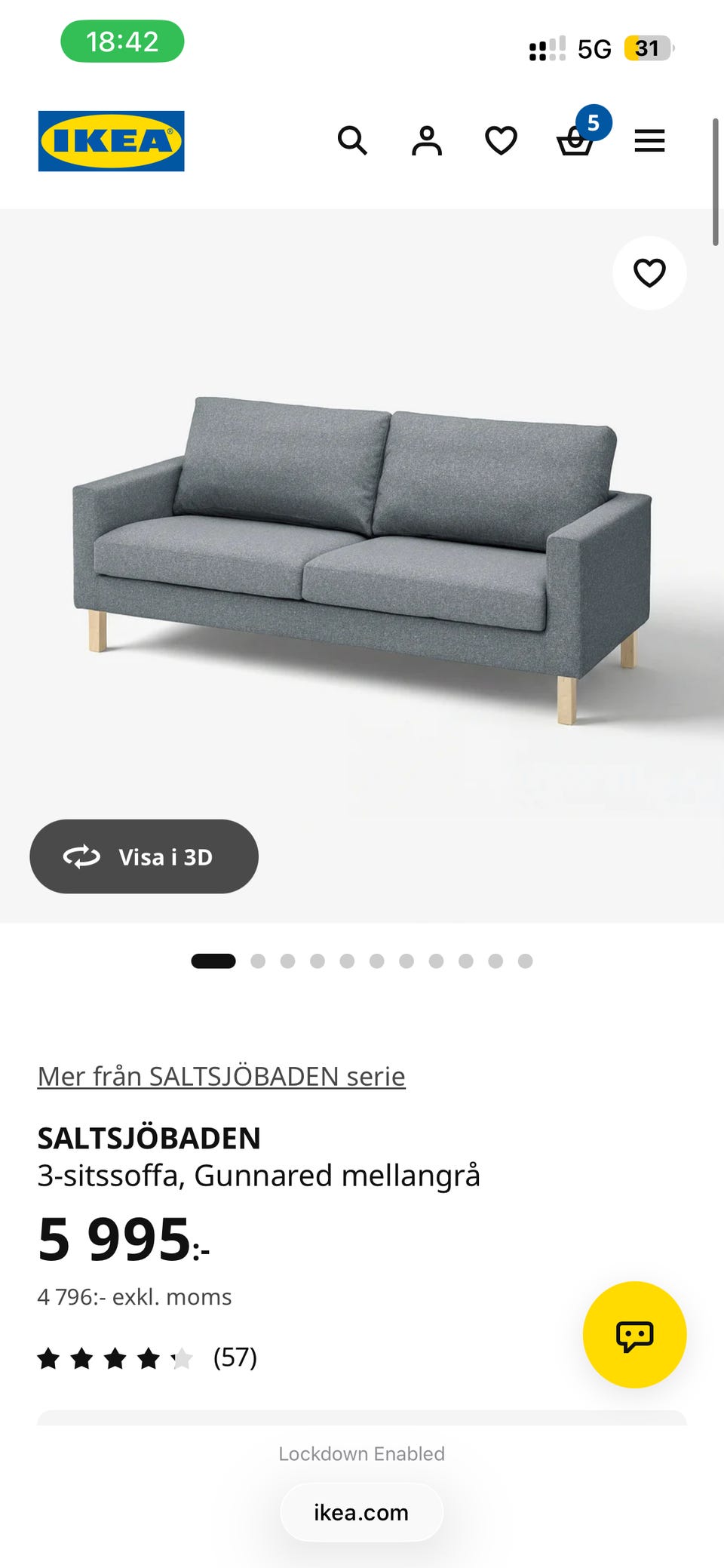724x1568 pixels.
Task: Open the hamburger menu
Action: (x=649, y=140)
